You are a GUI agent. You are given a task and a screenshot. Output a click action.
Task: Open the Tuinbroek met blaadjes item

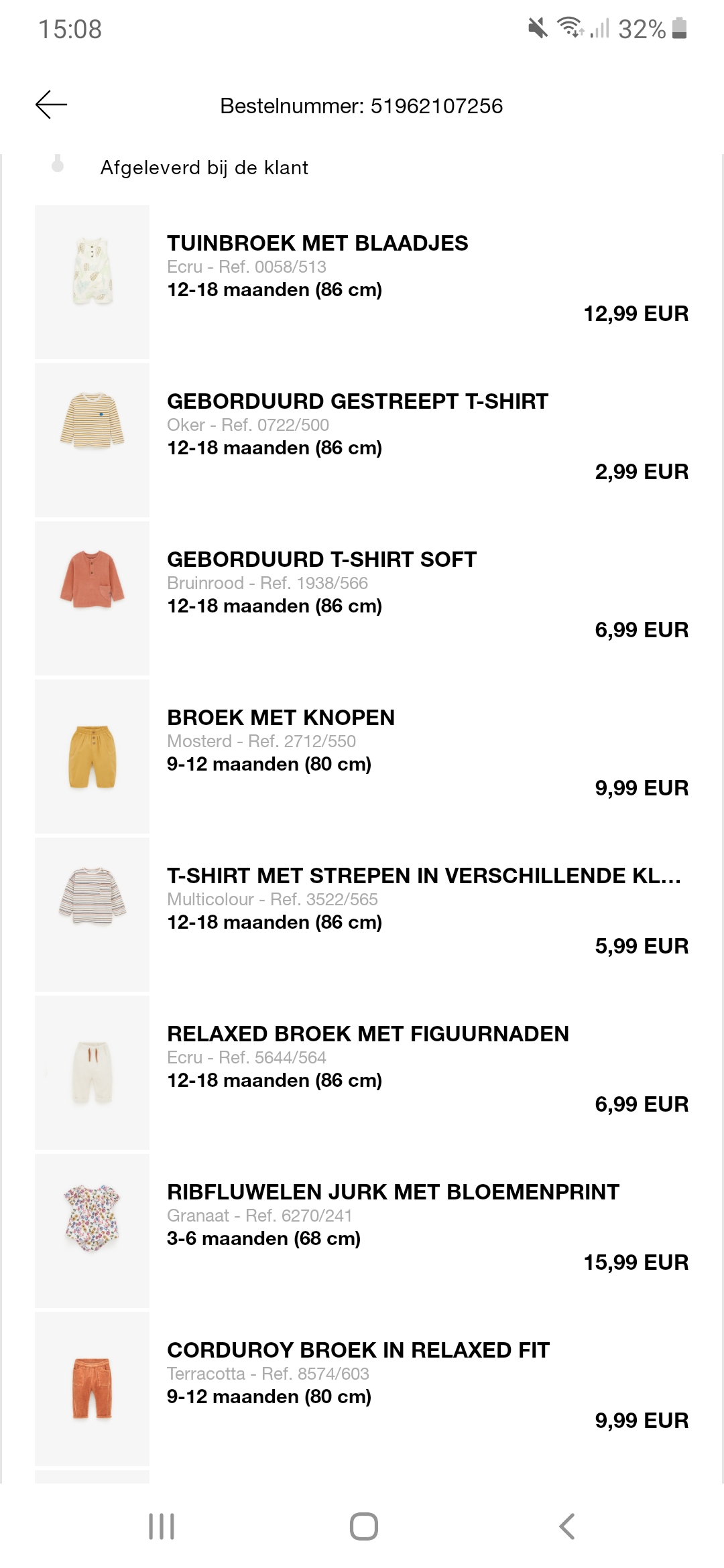(362, 282)
